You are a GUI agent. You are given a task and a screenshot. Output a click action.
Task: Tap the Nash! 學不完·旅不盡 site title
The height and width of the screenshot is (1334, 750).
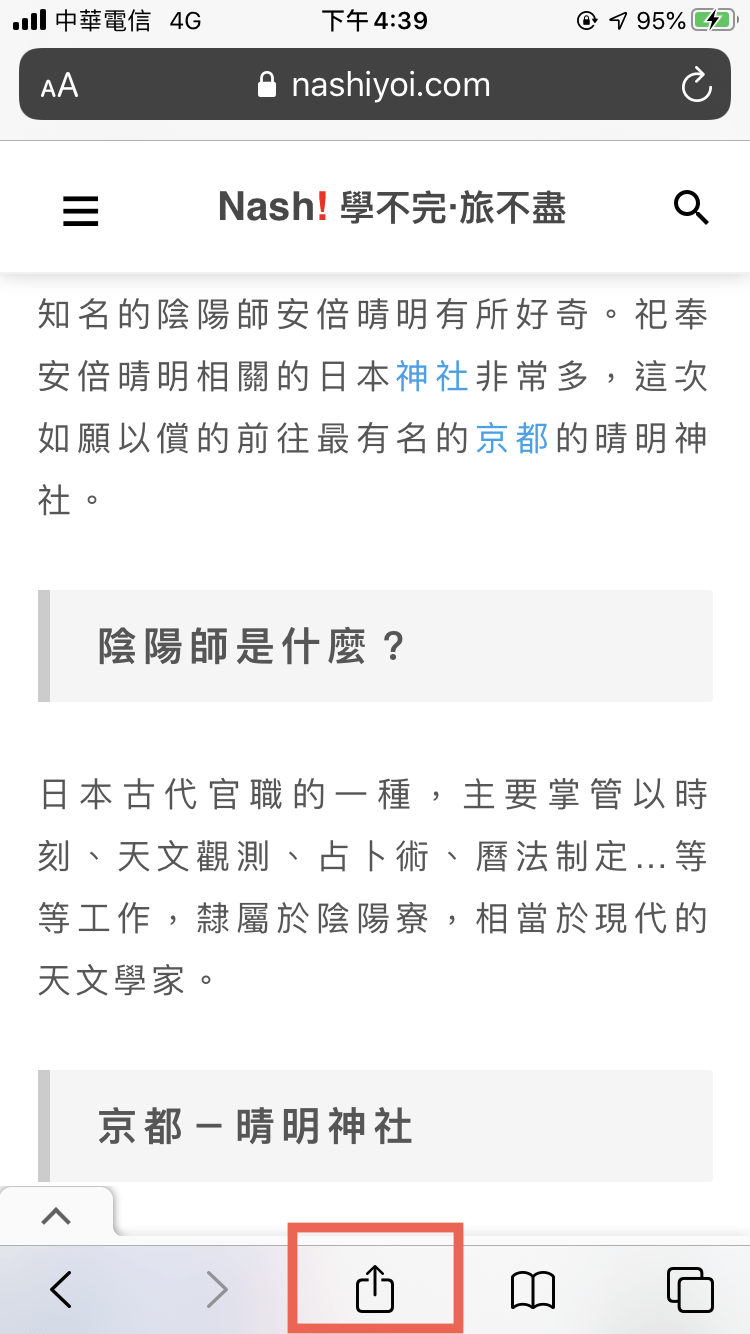pyautogui.click(x=392, y=208)
